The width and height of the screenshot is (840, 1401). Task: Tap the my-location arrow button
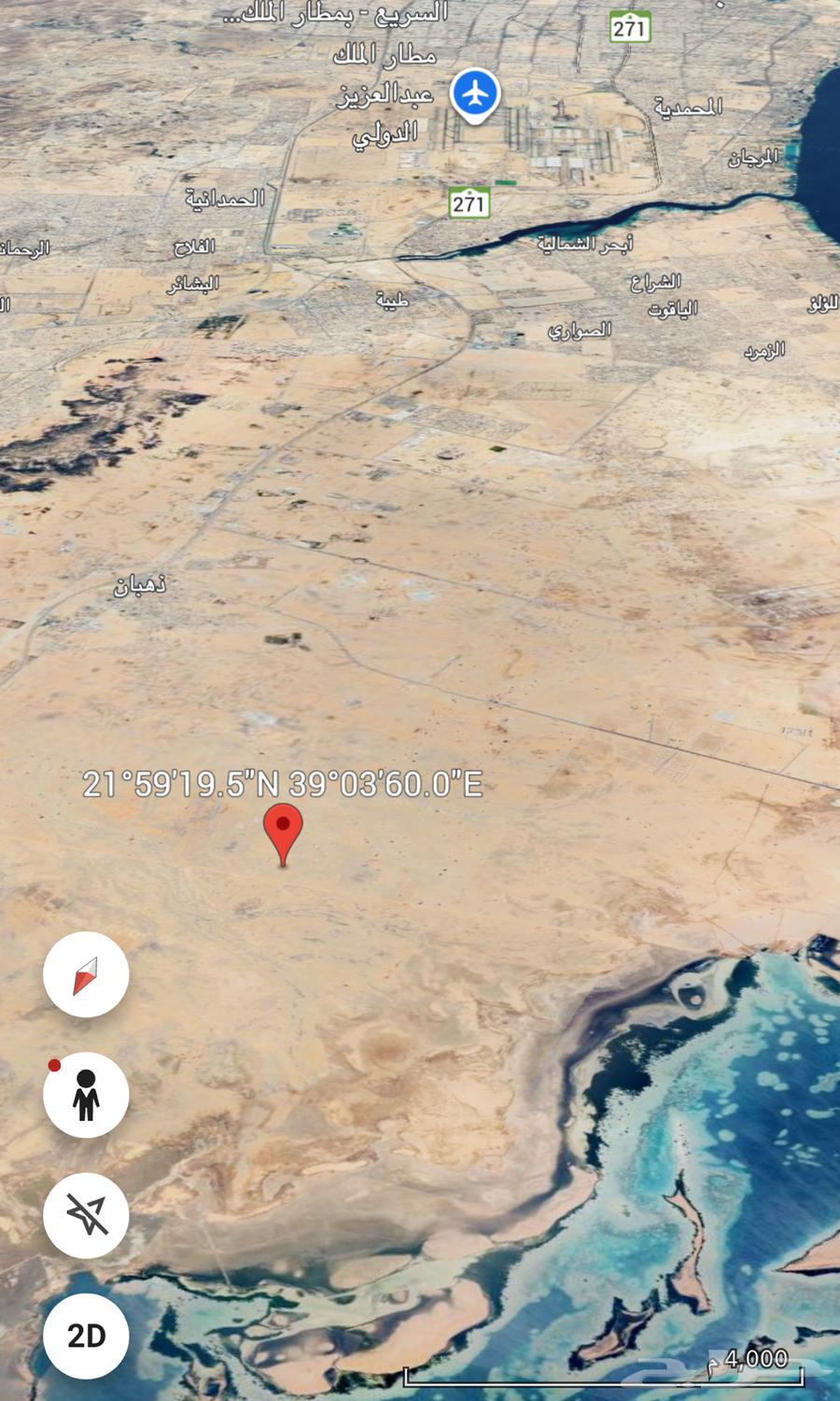click(x=86, y=1215)
